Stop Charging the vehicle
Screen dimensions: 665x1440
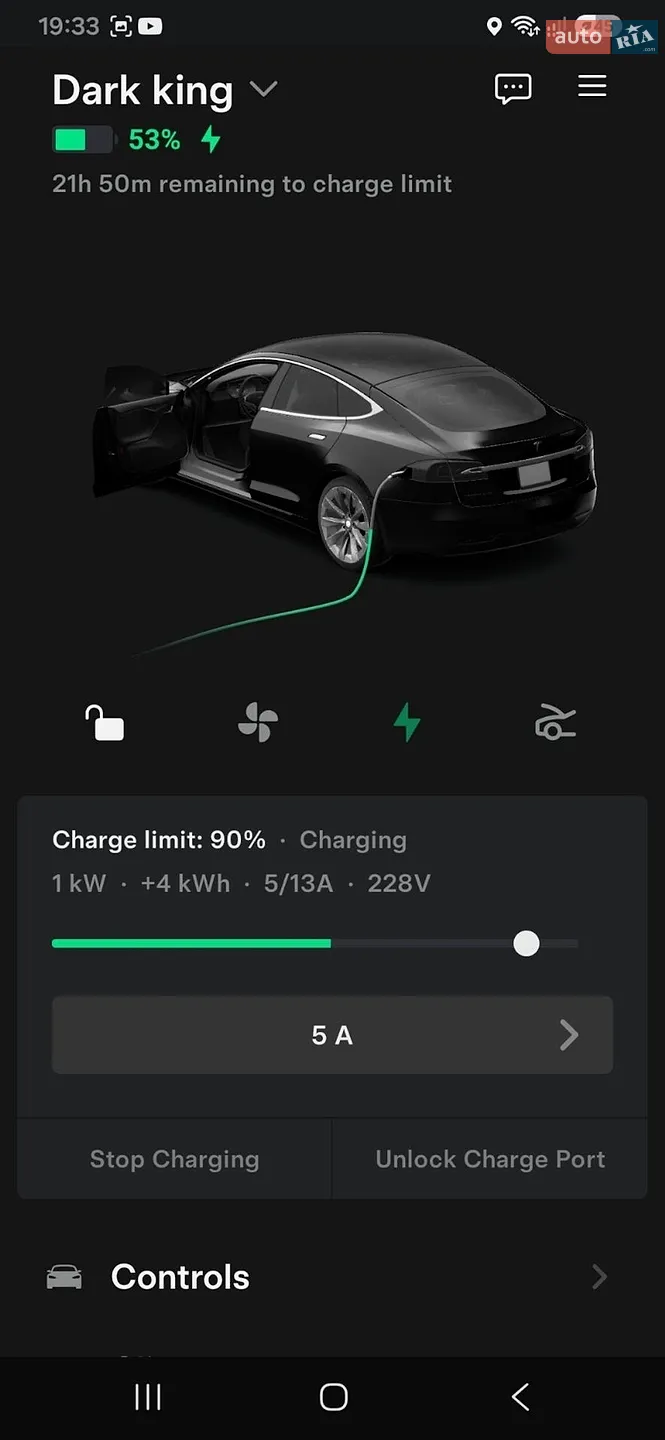[x=174, y=1159]
